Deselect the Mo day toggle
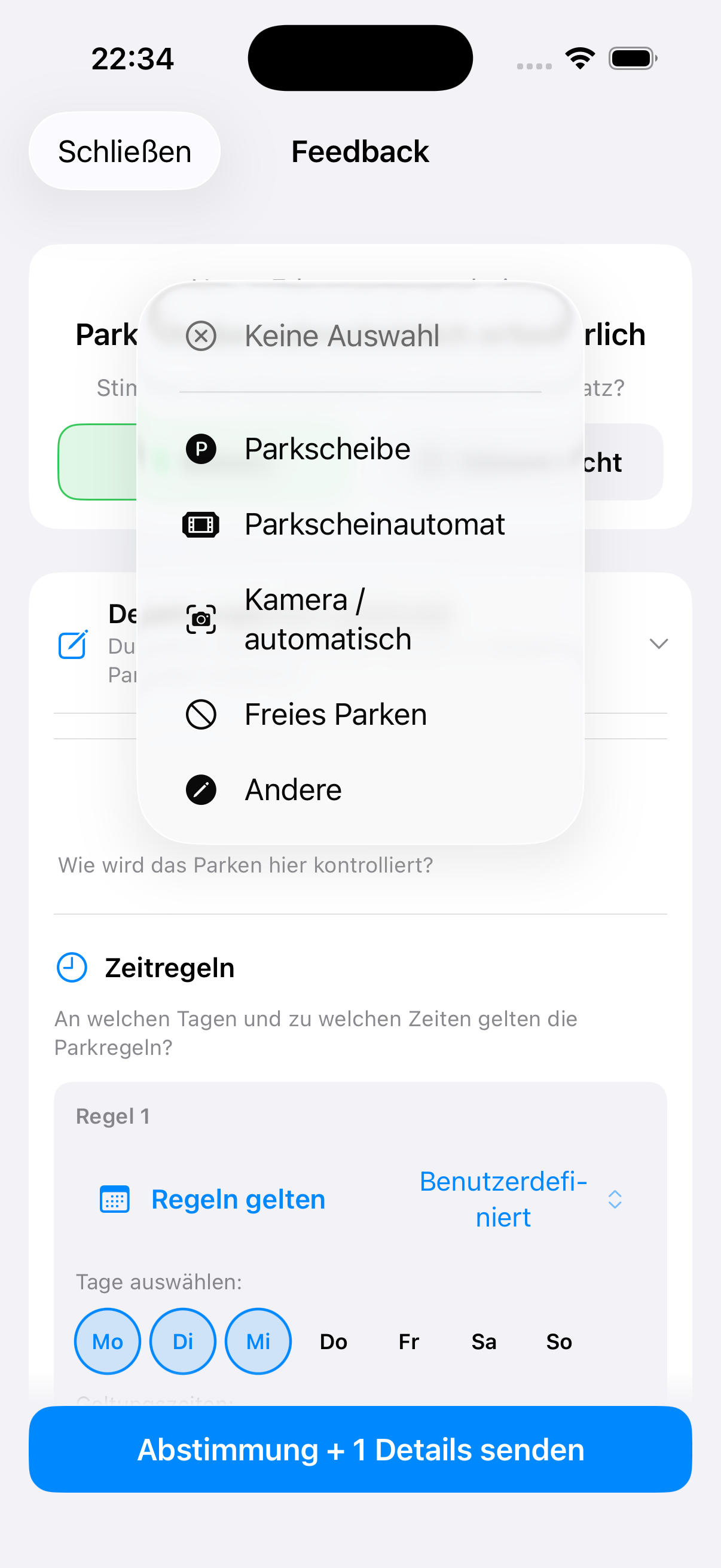Viewport: 721px width, 1568px height. (107, 1341)
